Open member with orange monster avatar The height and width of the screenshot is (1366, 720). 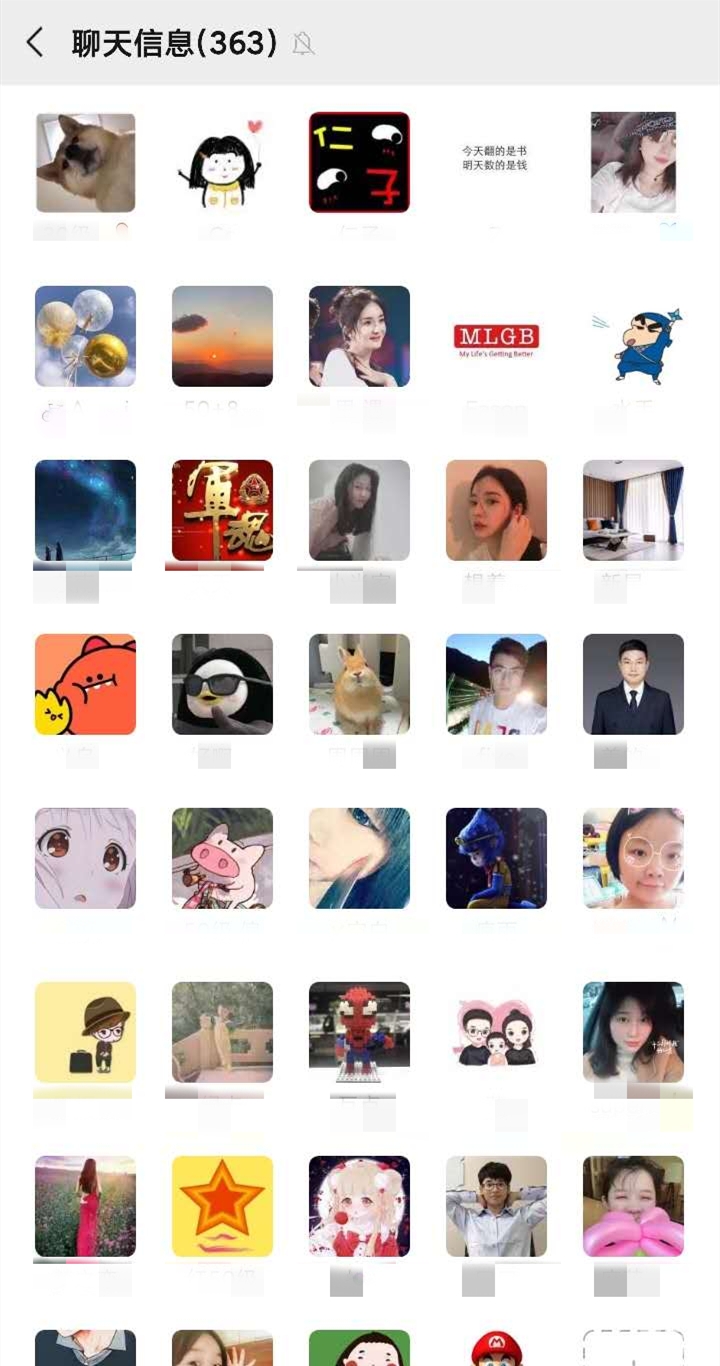click(85, 684)
